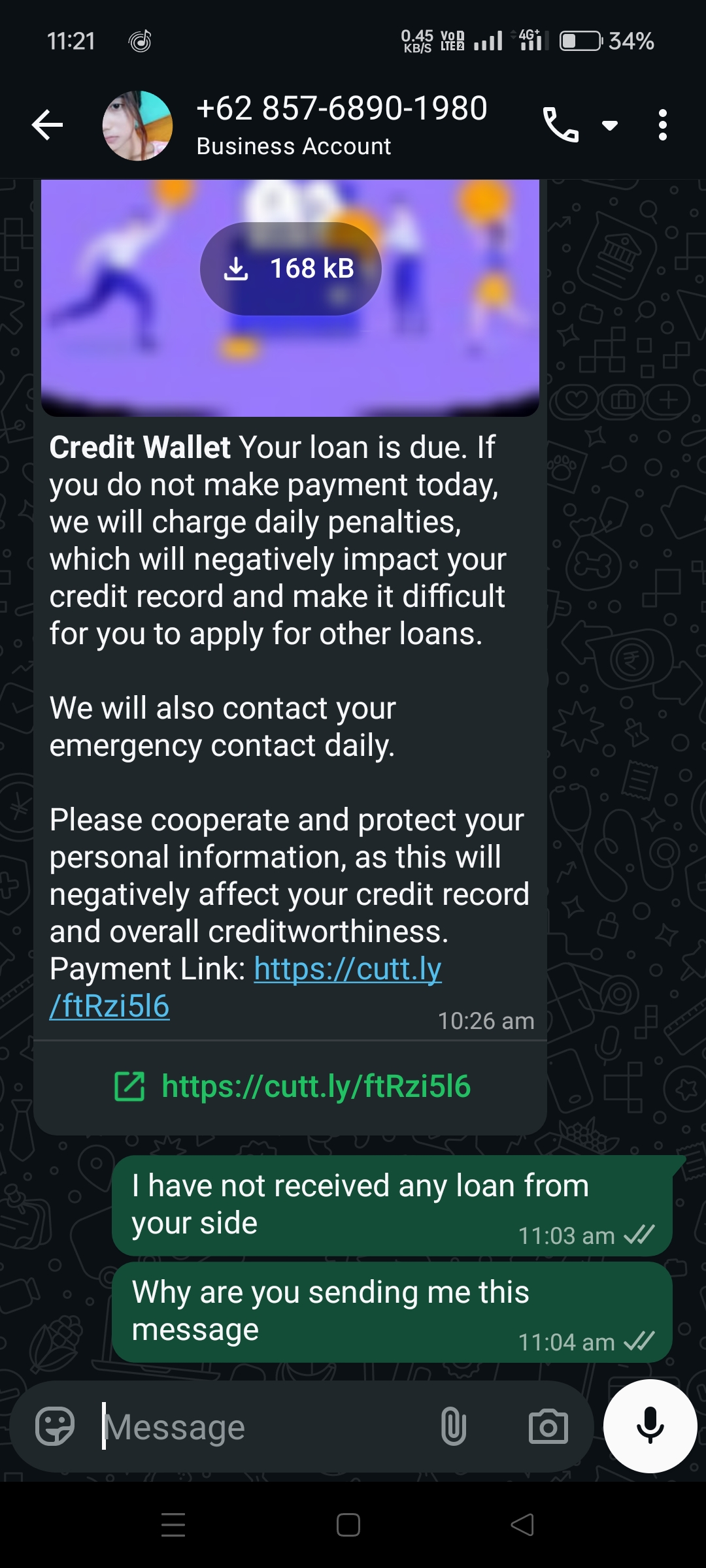Screen dimensions: 706x1568
Task: Open the three-dot overflow menu
Action: pos(662,125)
